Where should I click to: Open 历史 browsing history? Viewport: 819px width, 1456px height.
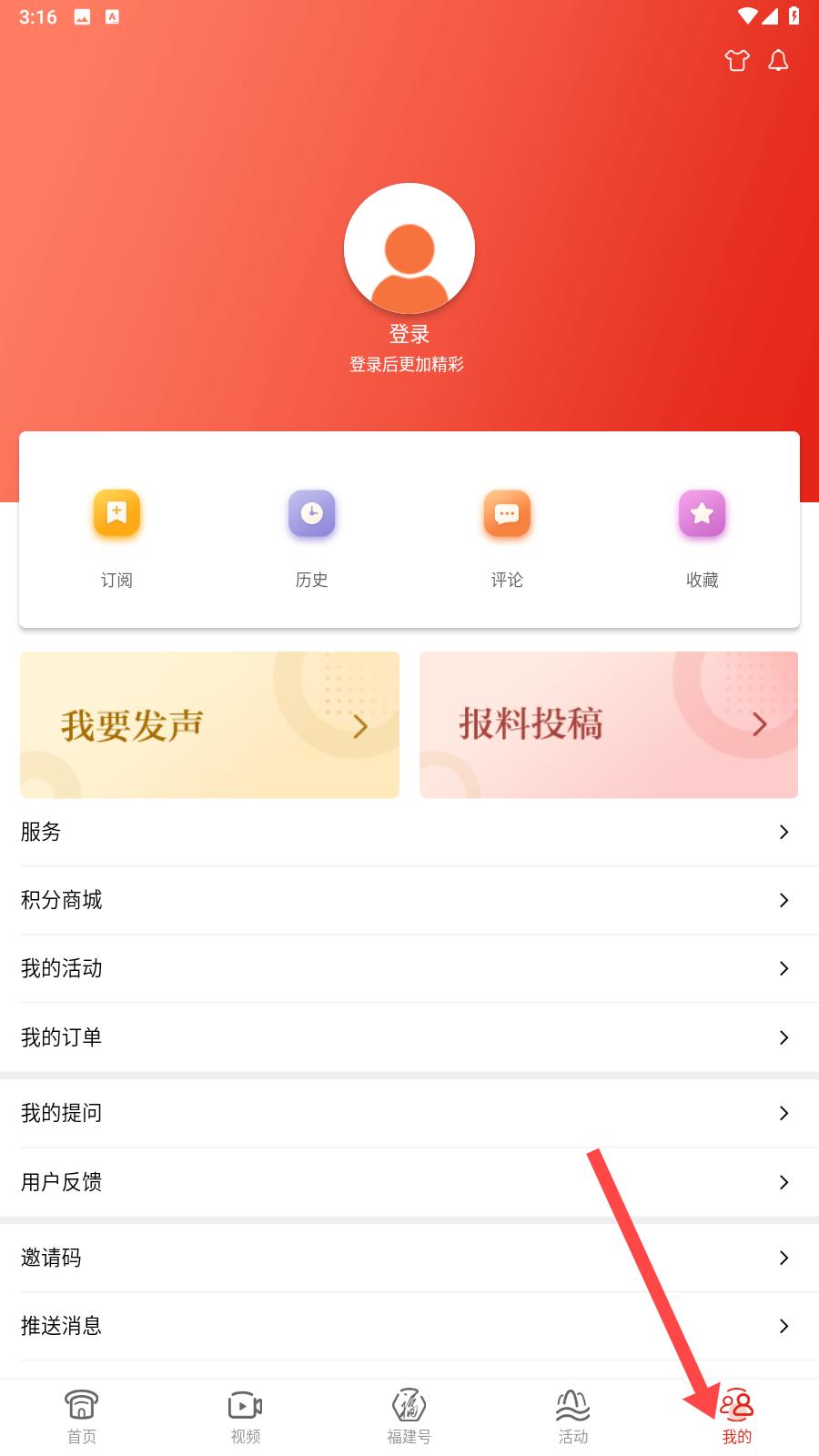tap(311, 539)
